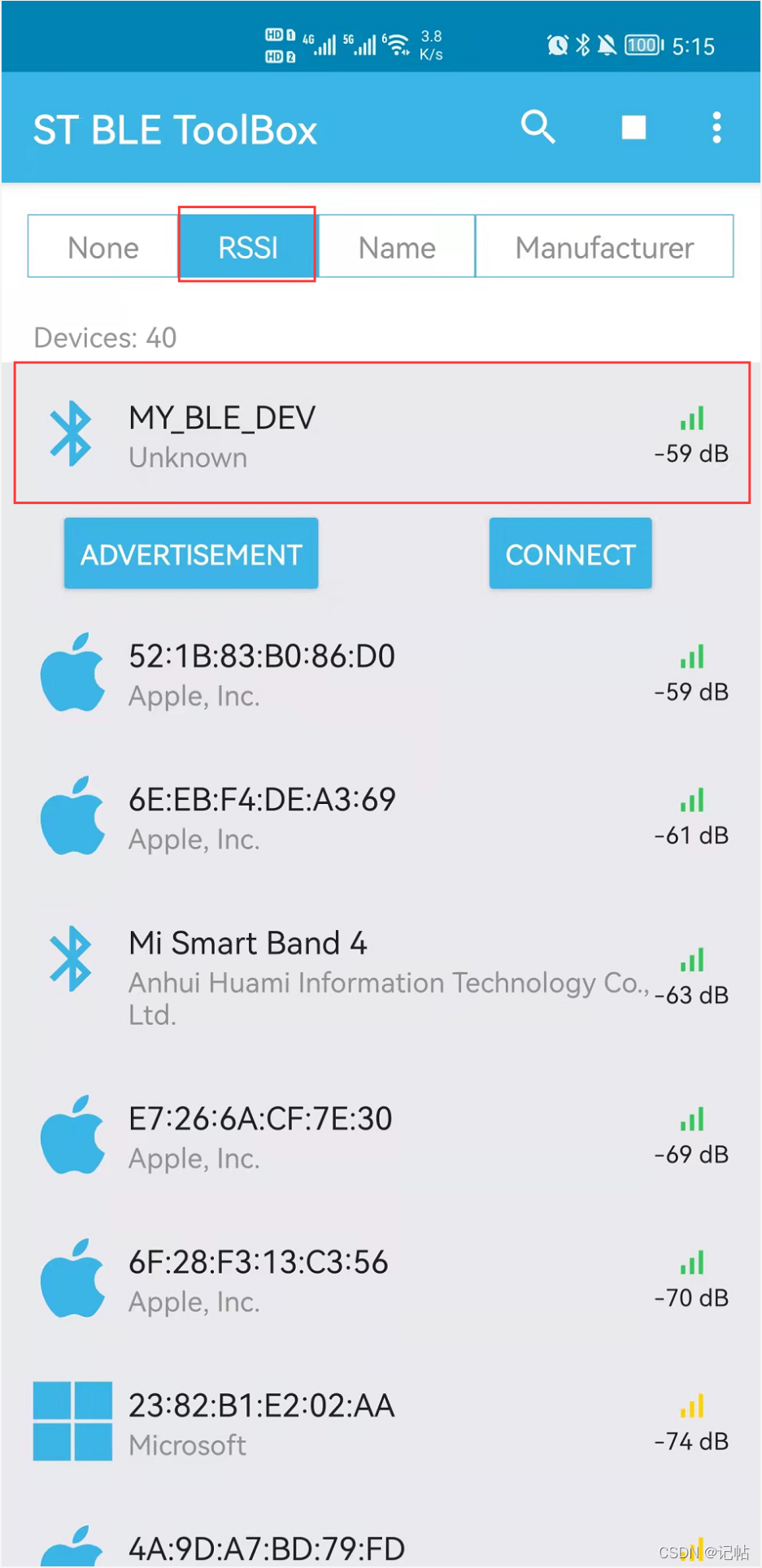Open Apple device 52:1B:83:B0:86:D0
The height and width of the screenshot is (1568, 762).
click(381, 675)
